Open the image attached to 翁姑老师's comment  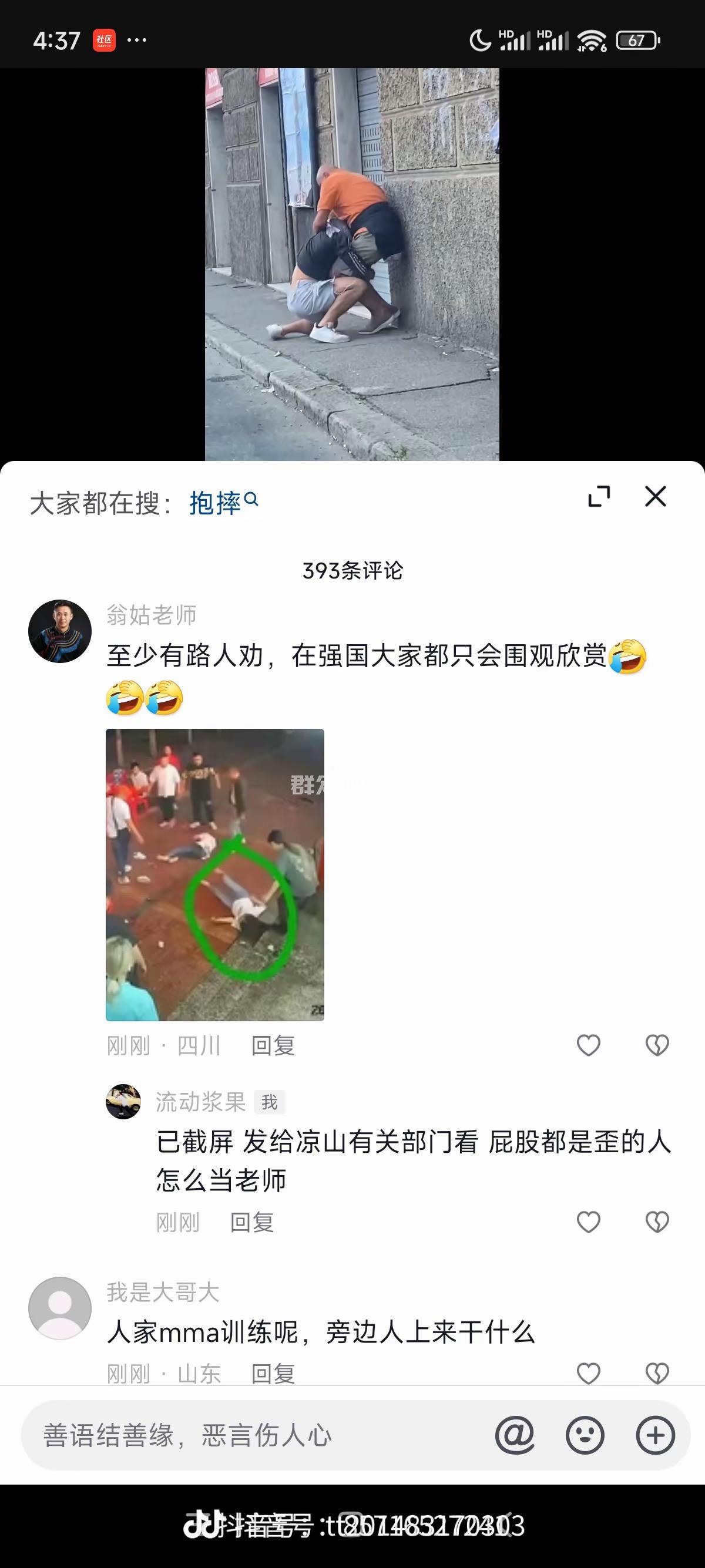pos(215,874)
